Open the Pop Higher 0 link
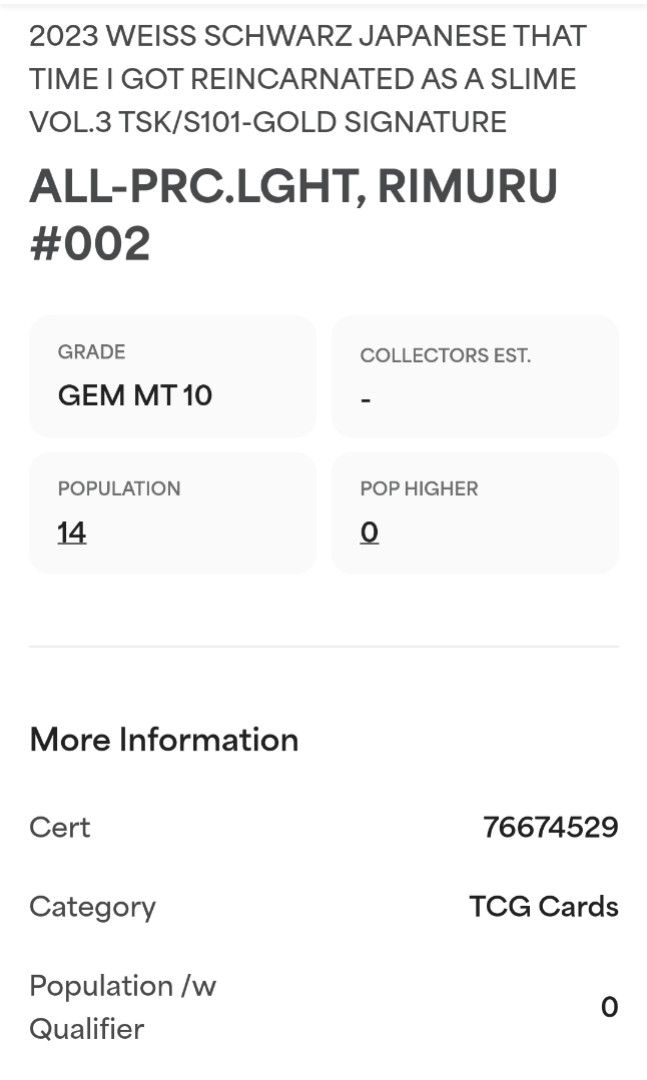Image resolution: width=647 pixels, height=1080 pixels. point(369,533)
